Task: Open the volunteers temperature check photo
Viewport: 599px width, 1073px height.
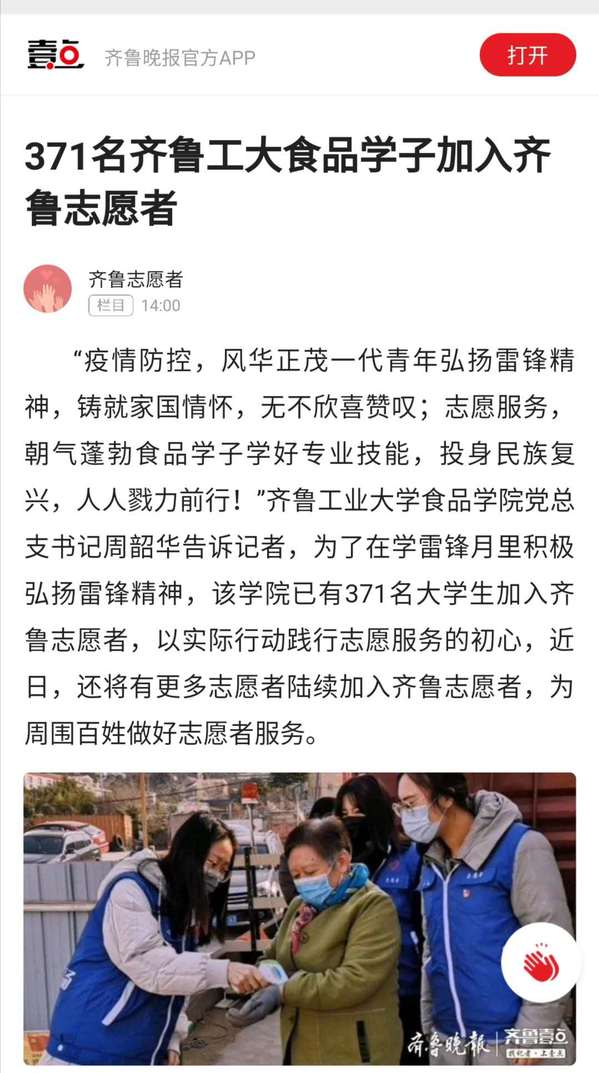Action: point(300,918)
